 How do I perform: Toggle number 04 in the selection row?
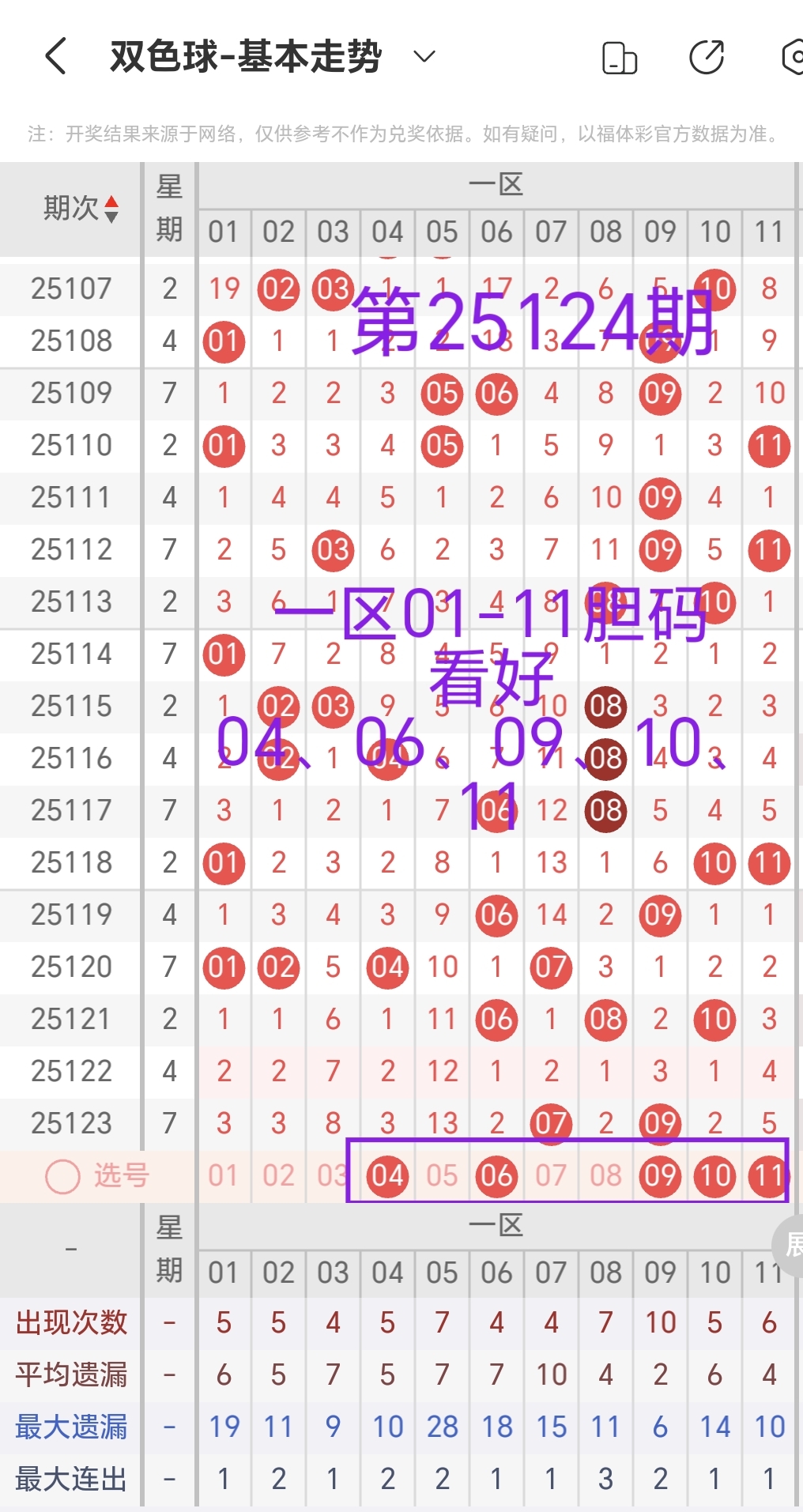(386, 1175)
